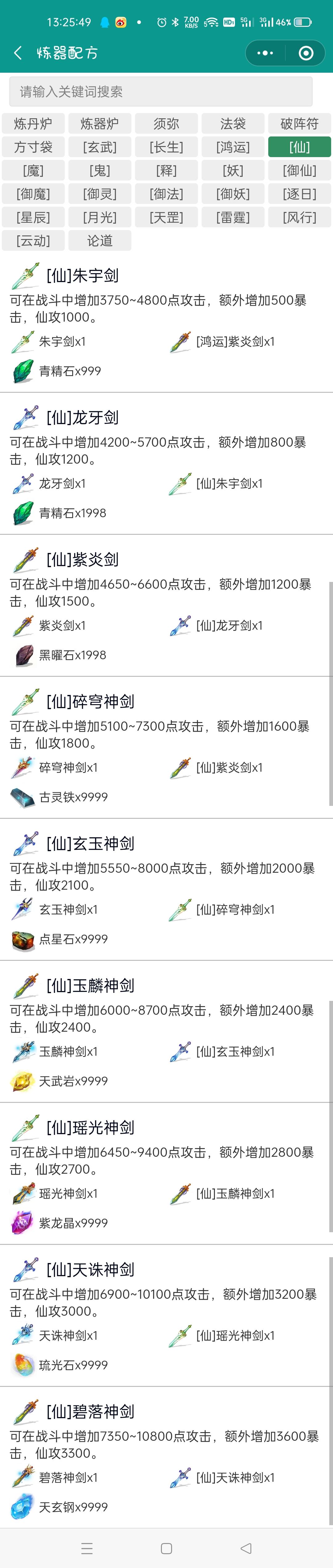Screen dimensions: 333x1568
Task: Open the 论道 category
Action: (x=100, y=240)
